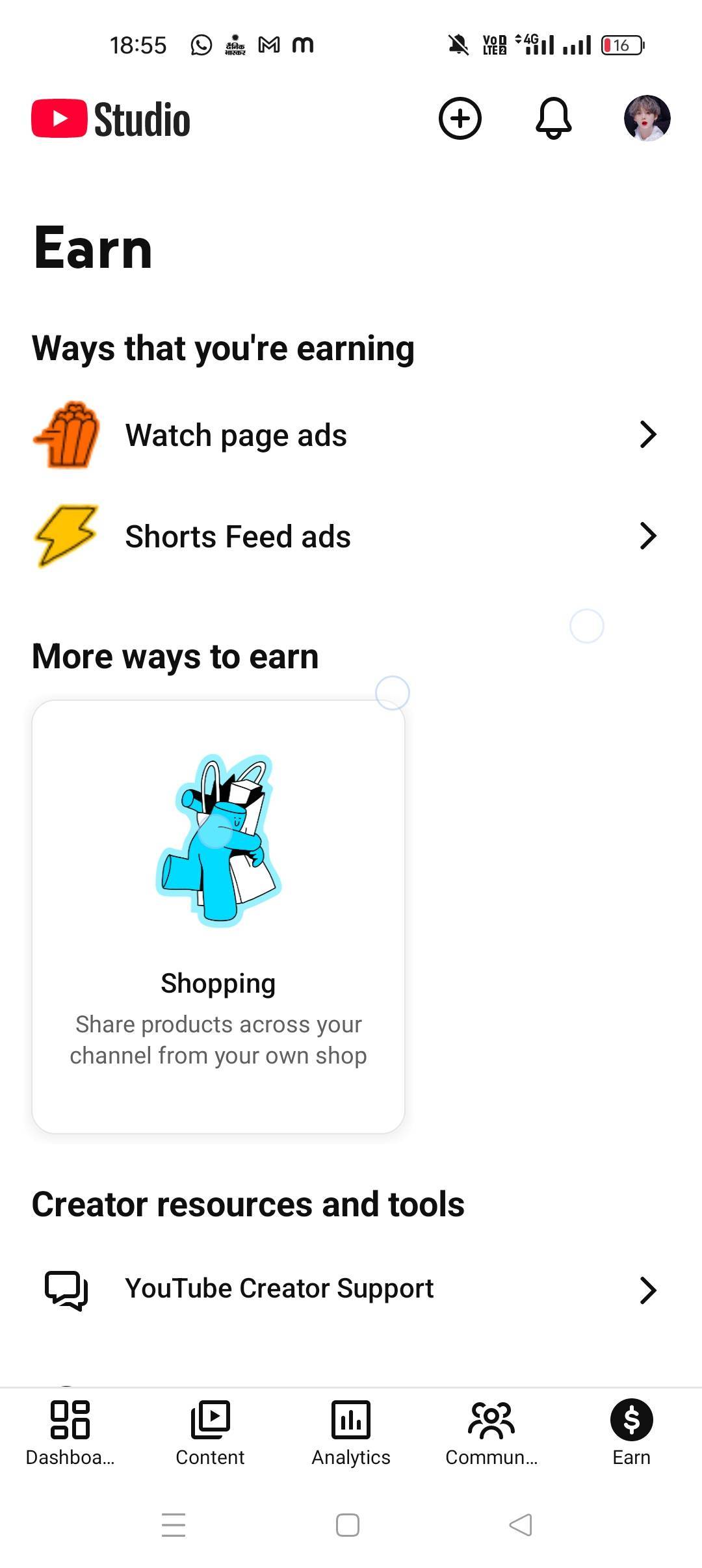Tap the system back button
Screen dimensions: 702x1568
click(521, 1525)
